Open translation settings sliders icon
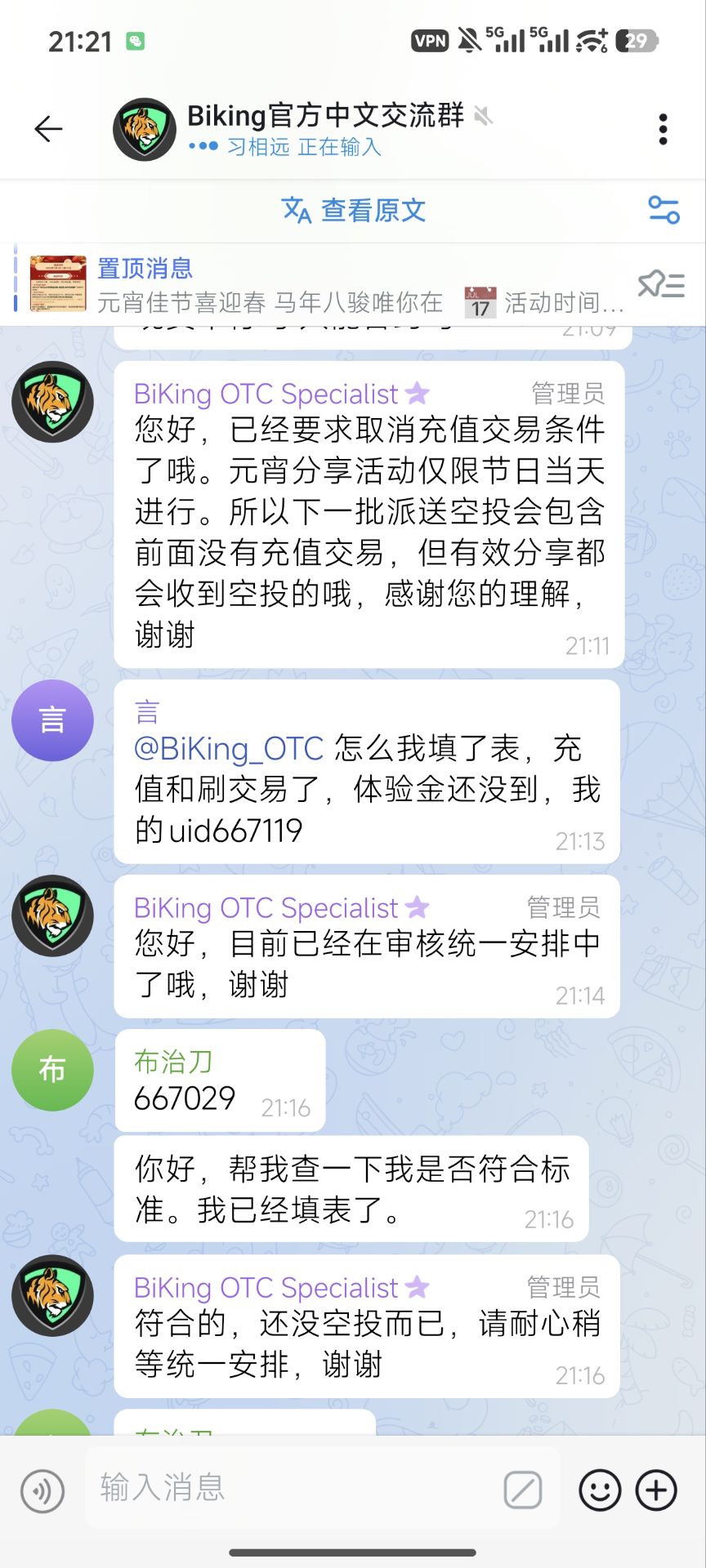Image resolution: width=706 pixels, height=1568 pixels. (667, 211)
